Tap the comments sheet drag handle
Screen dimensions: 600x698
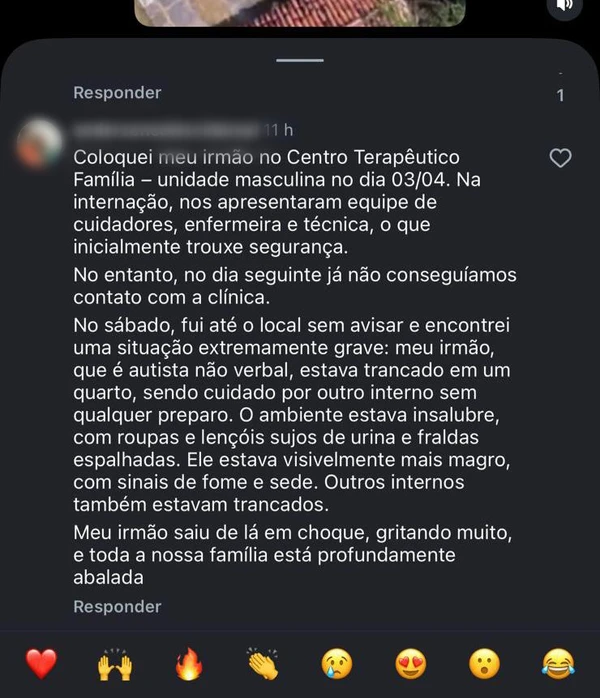(300, 59)
